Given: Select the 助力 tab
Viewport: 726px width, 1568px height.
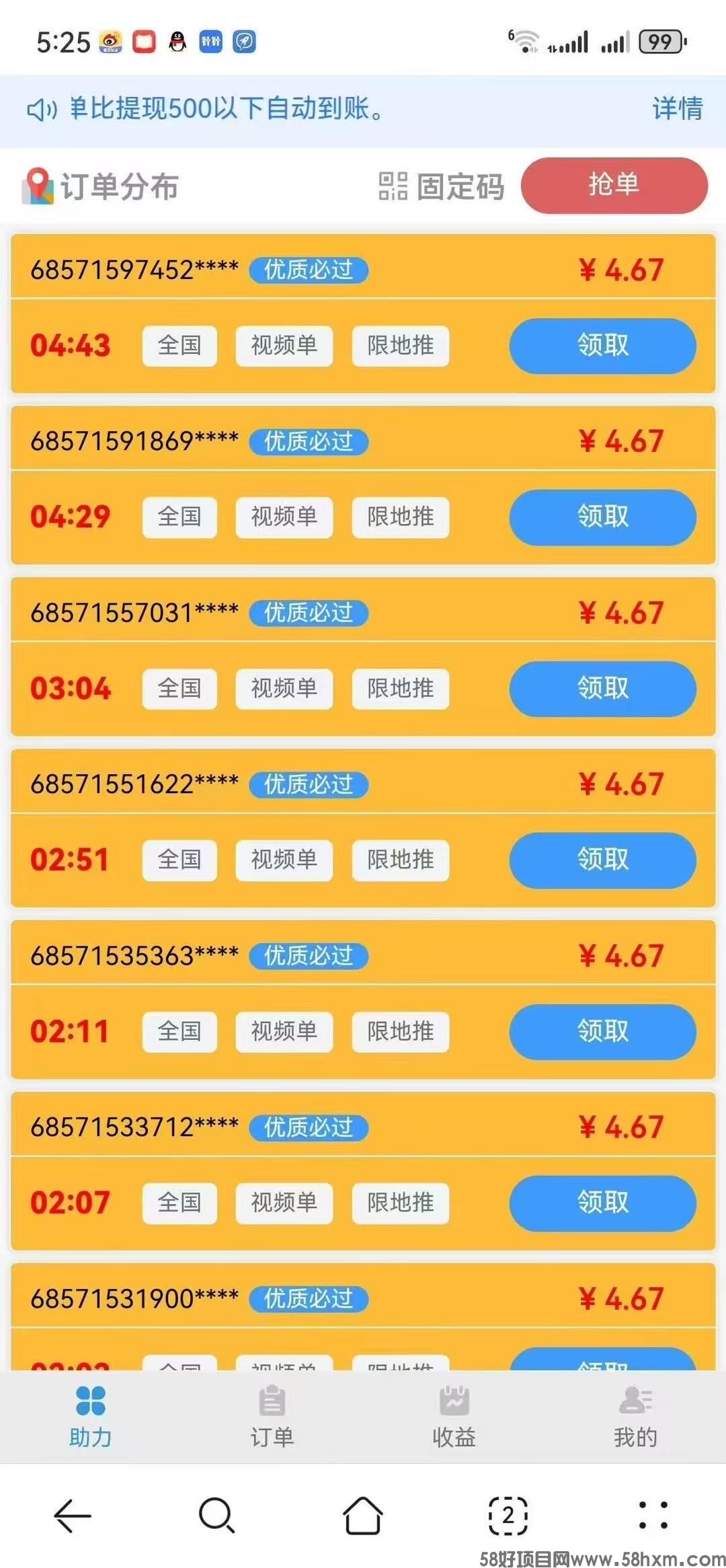Looking at the screenshot, I should pos(91,1417).
